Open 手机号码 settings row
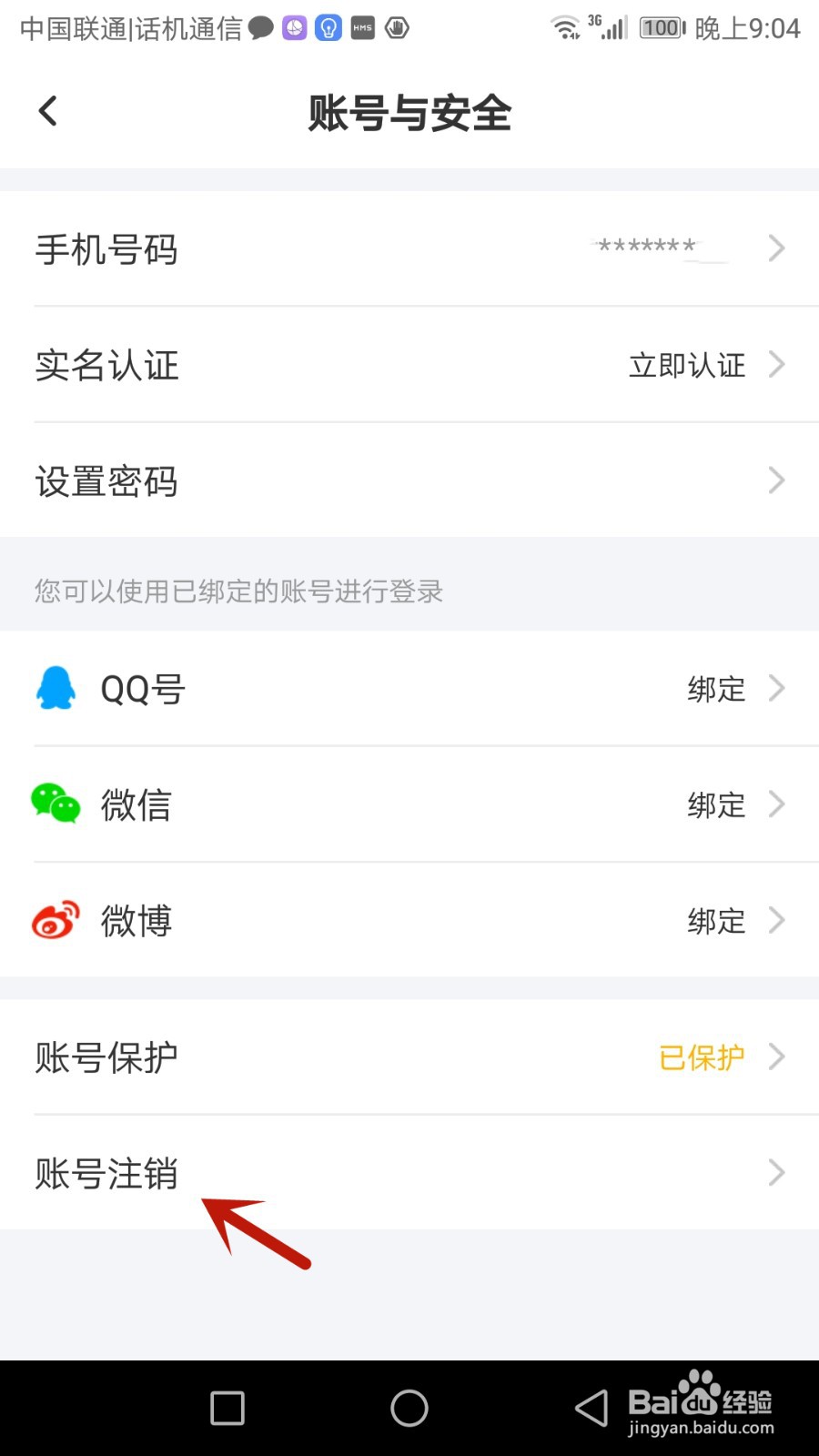Viewport: 819px width, 1456px height. (409, 248)
